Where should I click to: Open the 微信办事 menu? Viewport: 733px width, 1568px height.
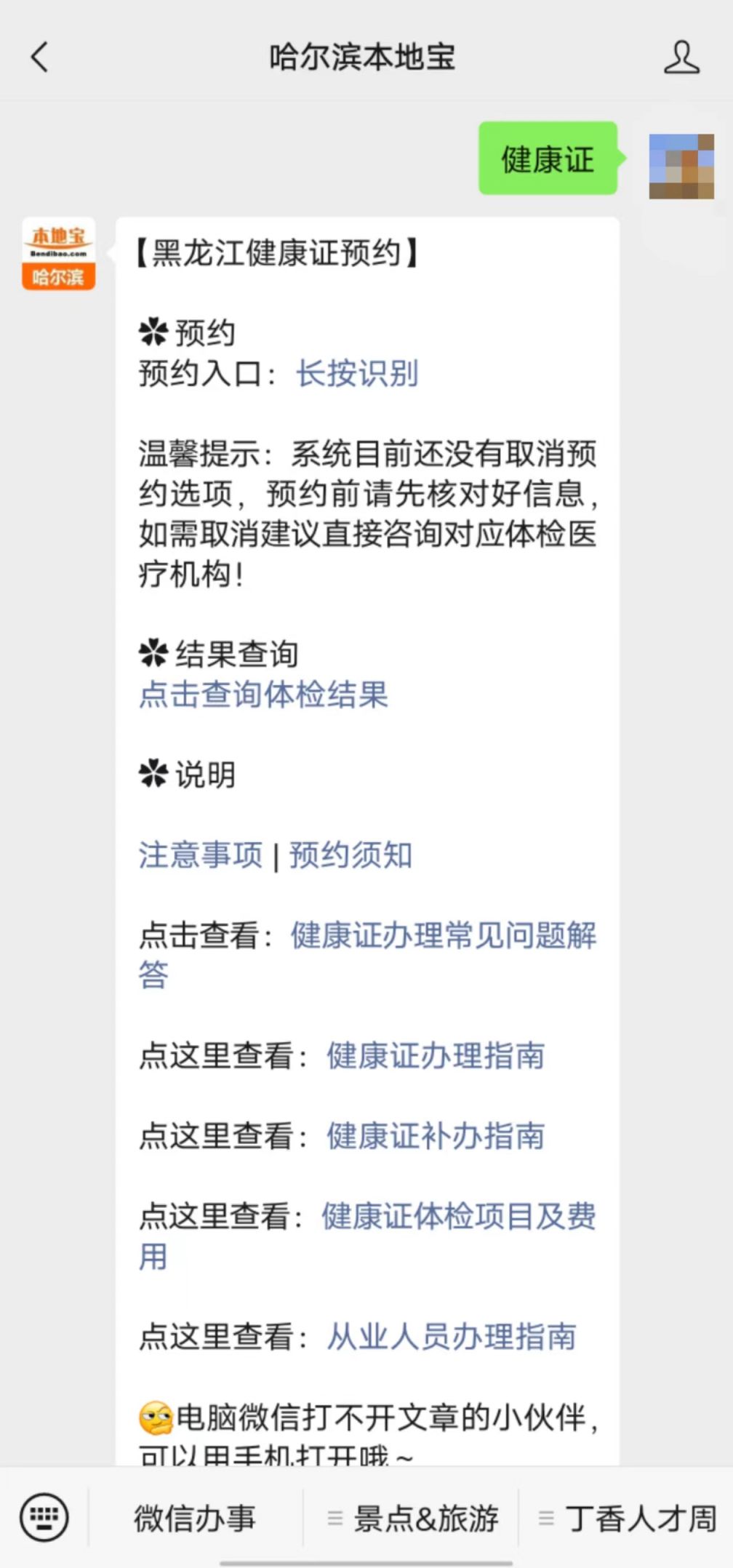click(195, 1519)
